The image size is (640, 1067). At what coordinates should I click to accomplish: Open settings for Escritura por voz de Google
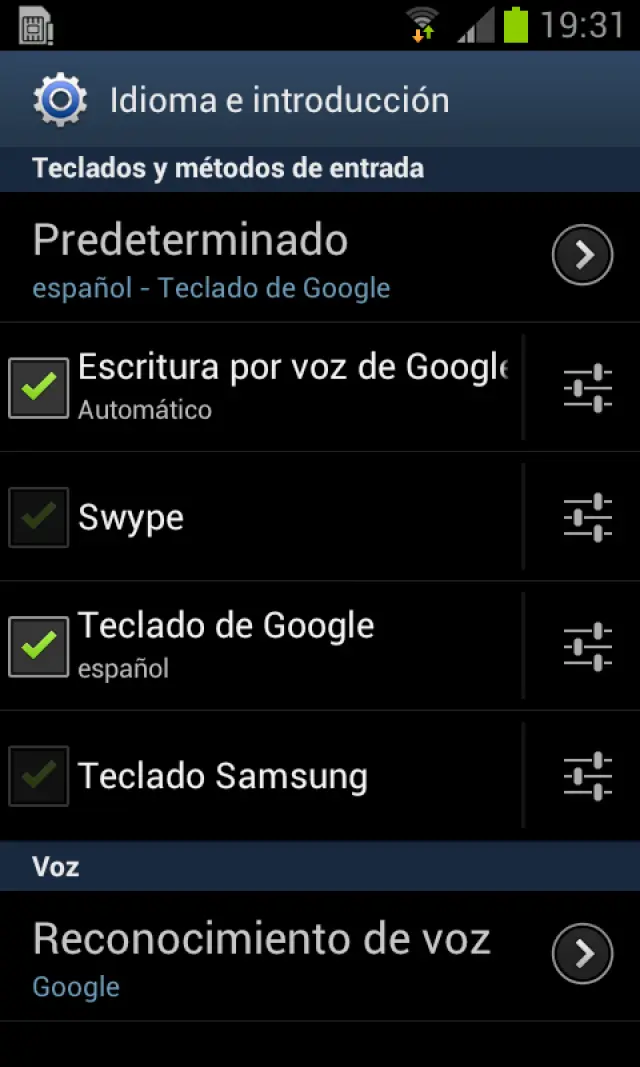point(587,388)
